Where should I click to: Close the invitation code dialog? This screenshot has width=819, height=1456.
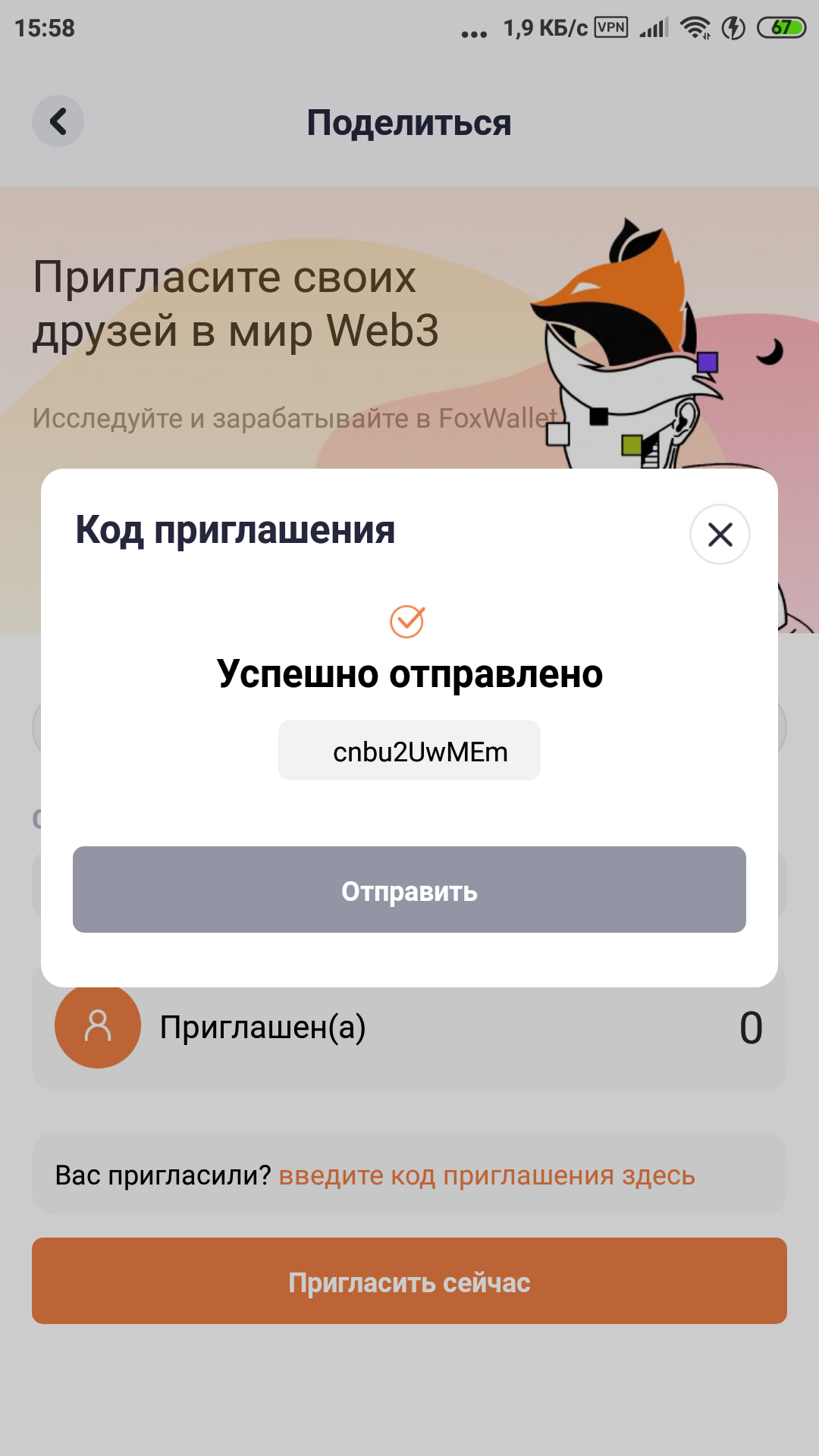pos(720,535)
